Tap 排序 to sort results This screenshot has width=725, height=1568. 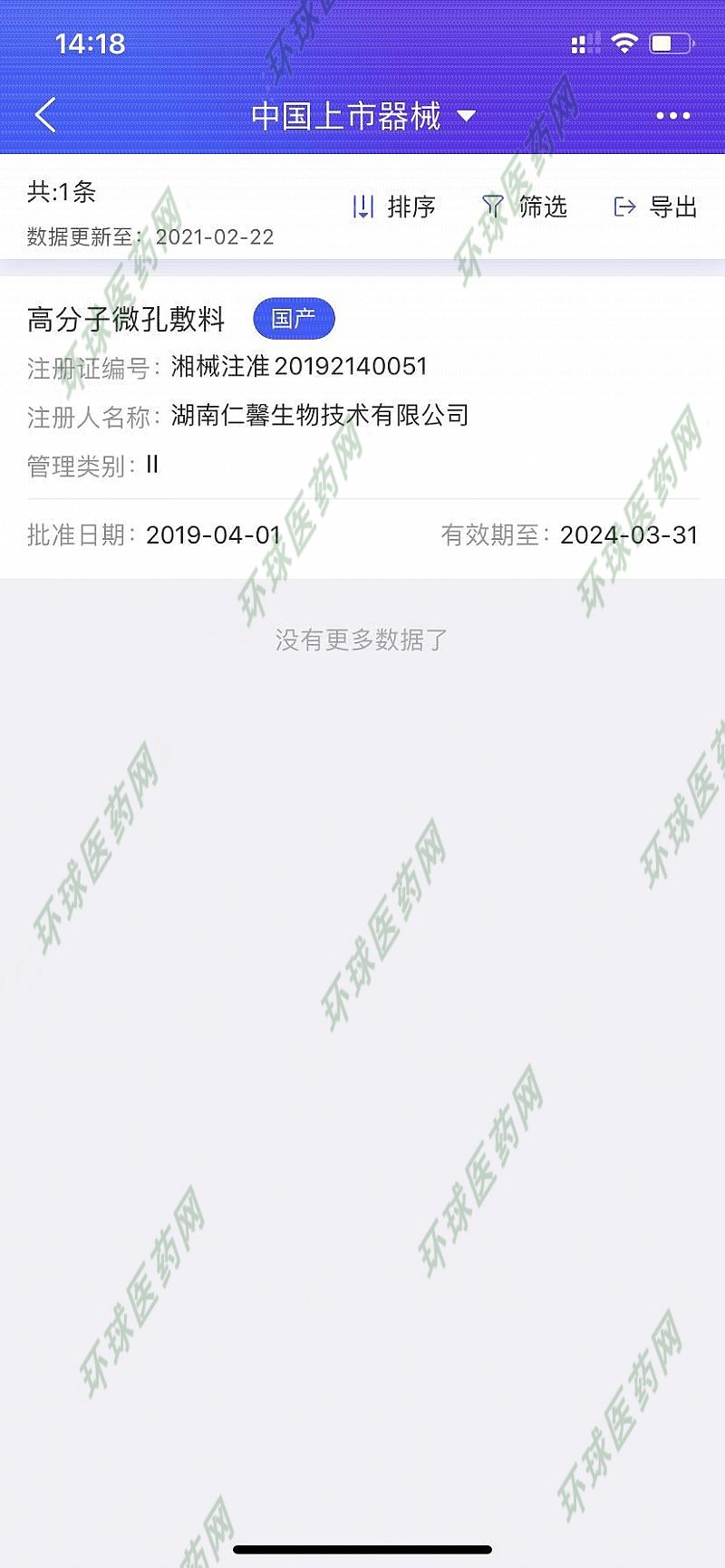pyautogui.click(x=394, y=207)
